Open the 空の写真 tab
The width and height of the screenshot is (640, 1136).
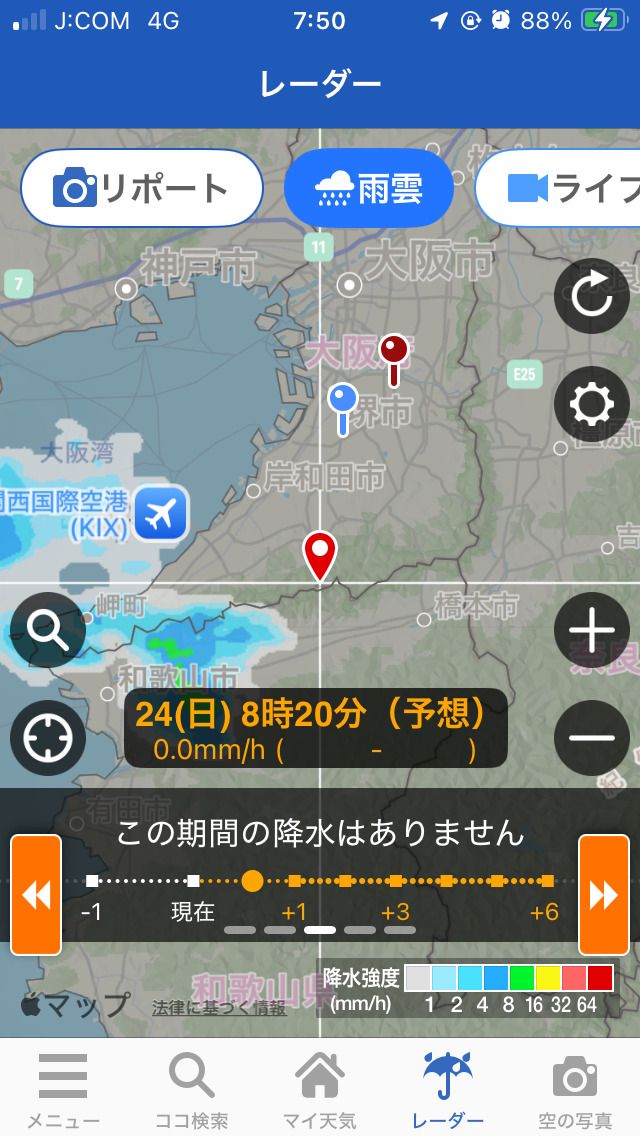575,1088
